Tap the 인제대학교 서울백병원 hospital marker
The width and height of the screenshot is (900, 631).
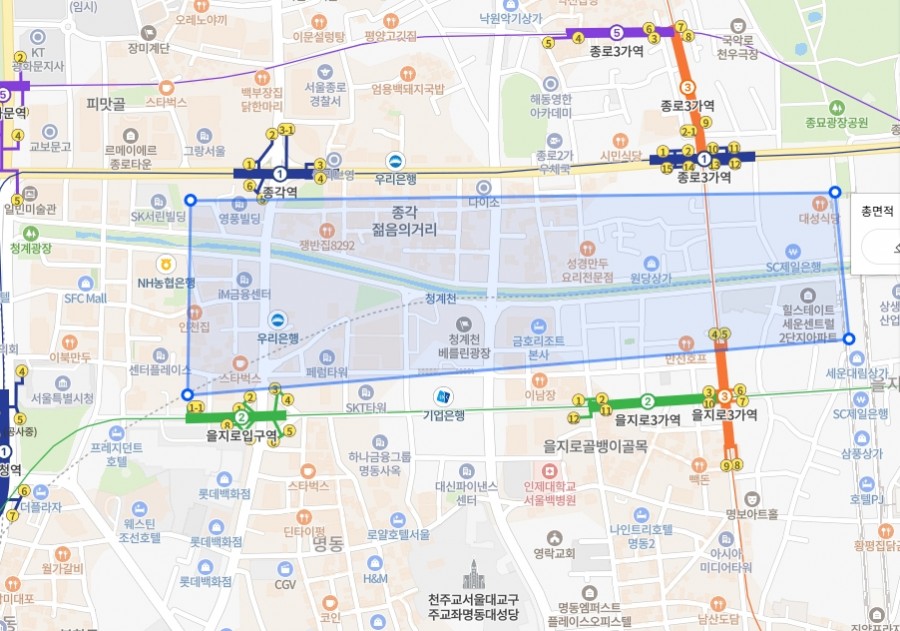click(548, 470)
